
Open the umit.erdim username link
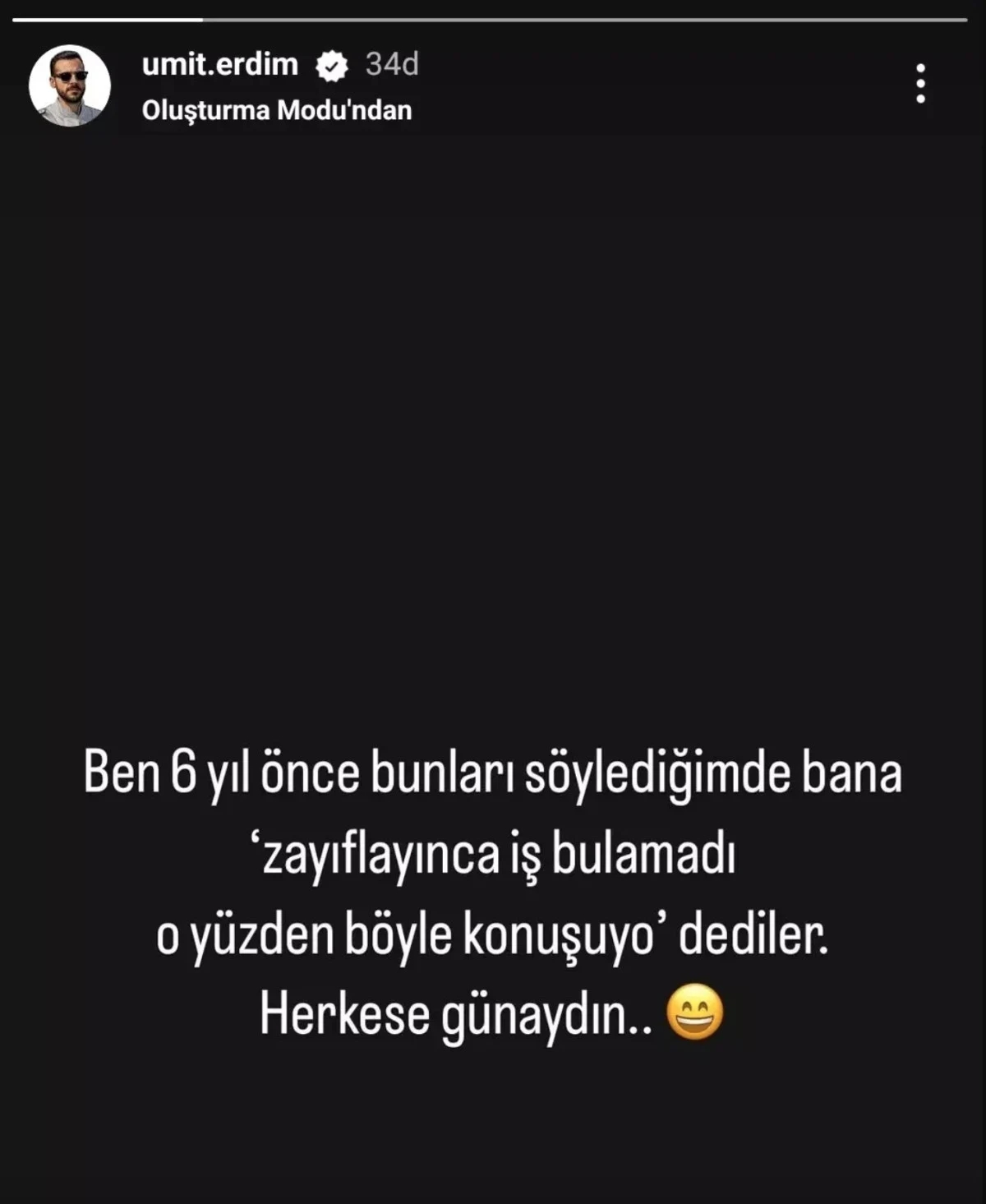(x=219, y=64)
